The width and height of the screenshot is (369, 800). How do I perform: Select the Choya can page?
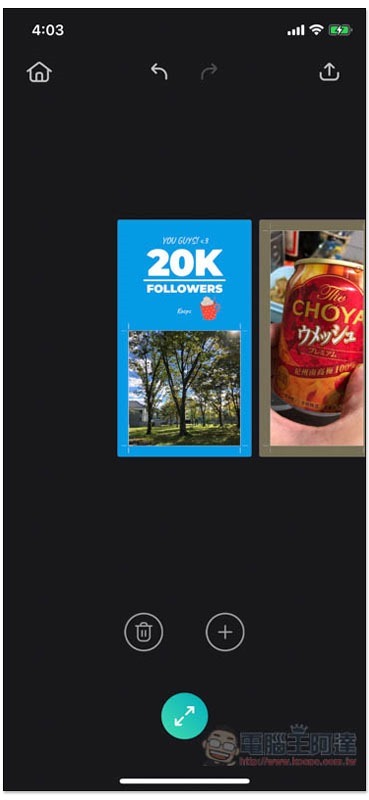coord(312,338)
